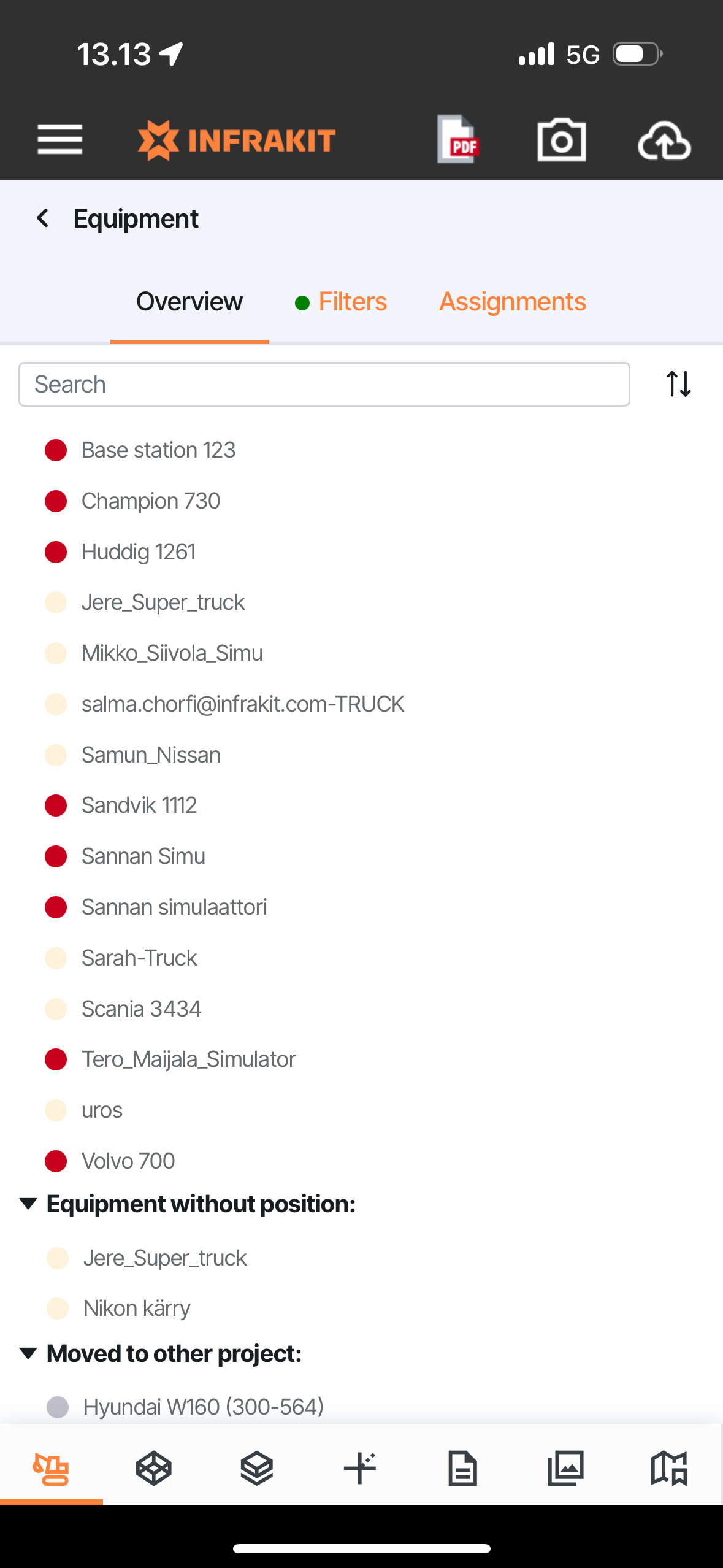Open Volvo 700
This screenshot has height=1568, width=723.
(x=128, y=1161)
